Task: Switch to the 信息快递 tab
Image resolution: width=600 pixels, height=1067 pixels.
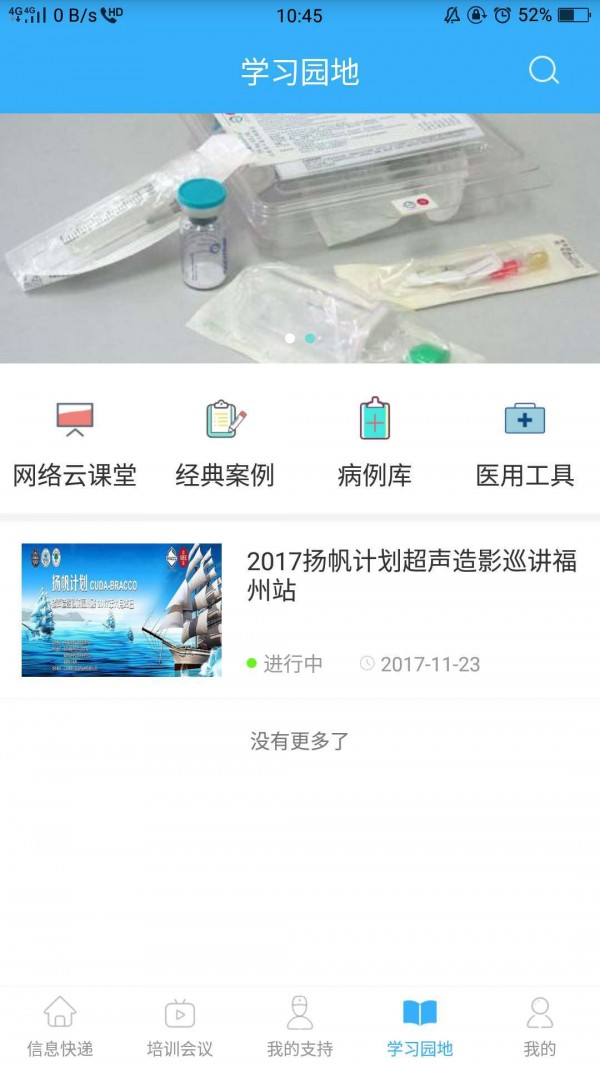Action: pos(60,1026)
